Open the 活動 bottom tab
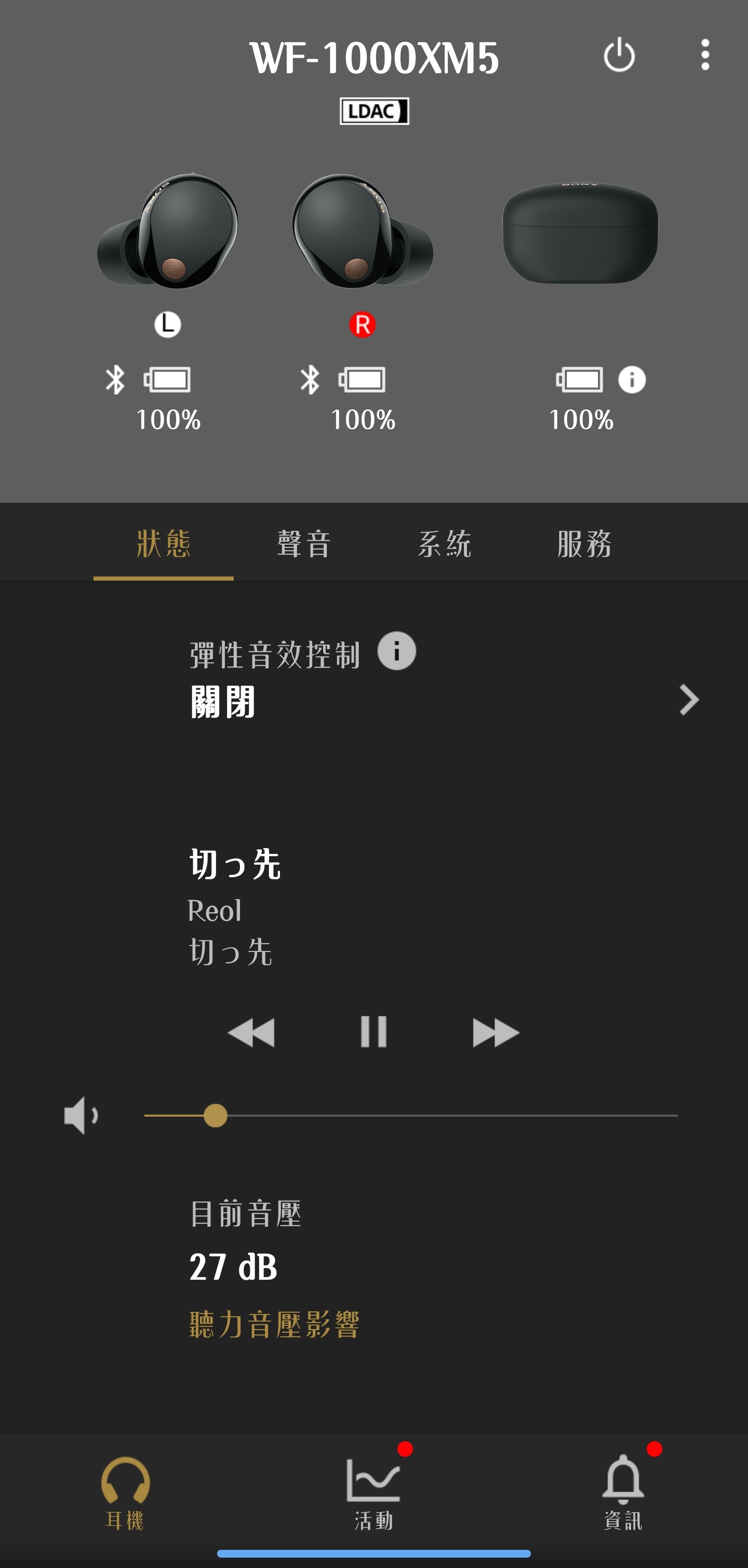 click(373, 1493)
